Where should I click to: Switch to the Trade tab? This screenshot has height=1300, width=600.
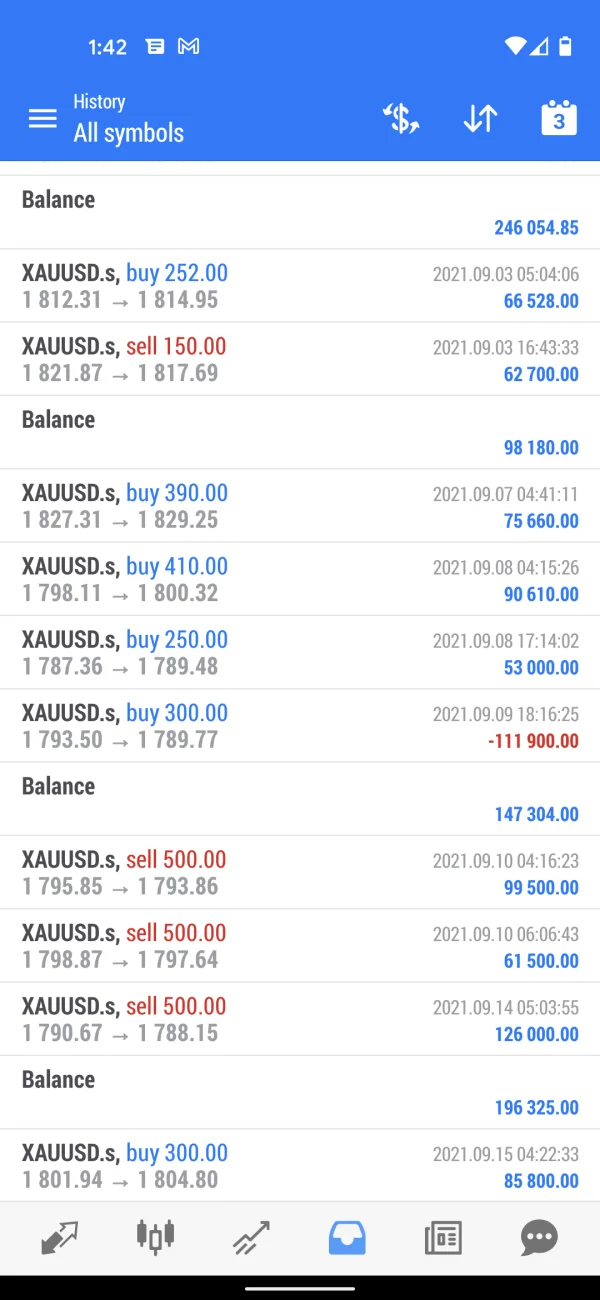point(251,1238)
